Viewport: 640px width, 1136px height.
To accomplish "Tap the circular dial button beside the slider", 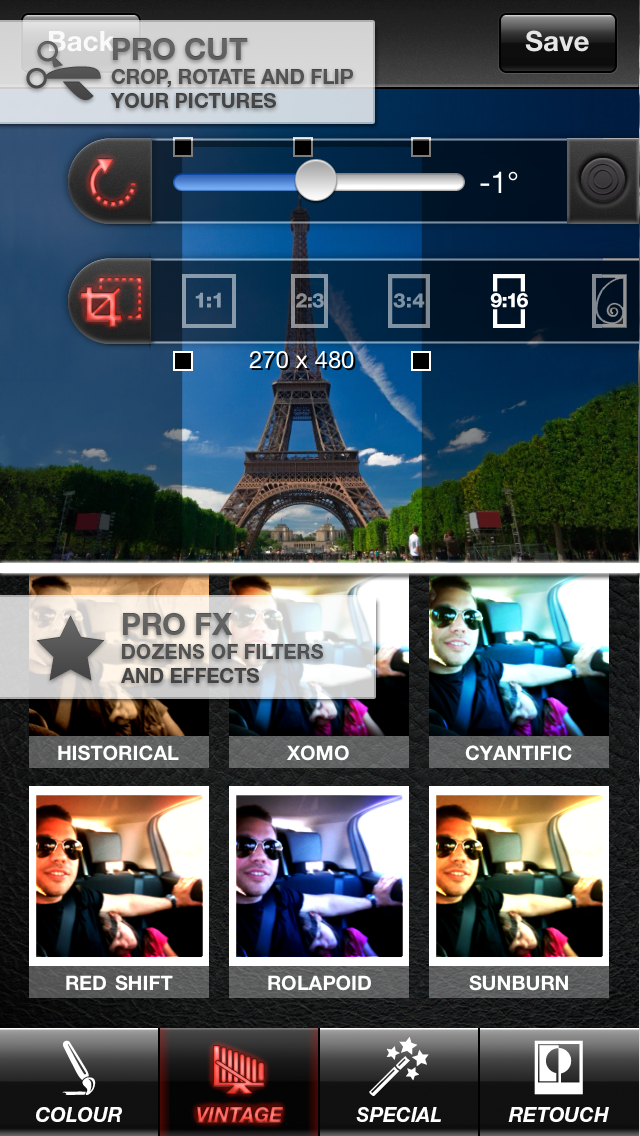I will (603, 181).
